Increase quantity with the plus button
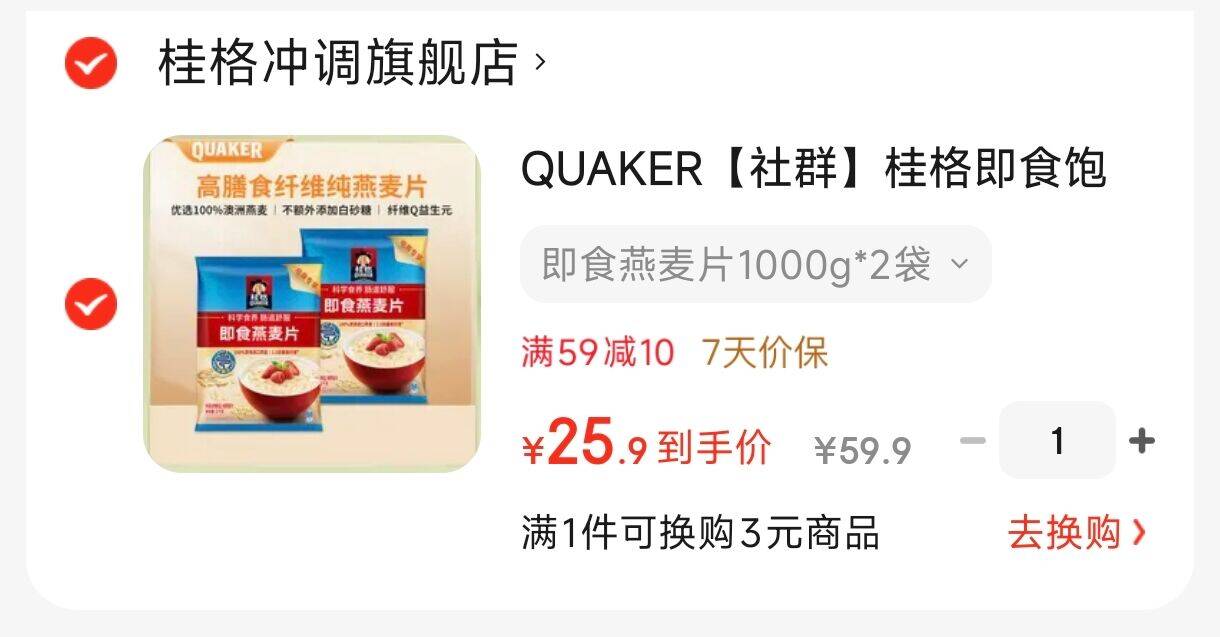 pos(1141,440)
